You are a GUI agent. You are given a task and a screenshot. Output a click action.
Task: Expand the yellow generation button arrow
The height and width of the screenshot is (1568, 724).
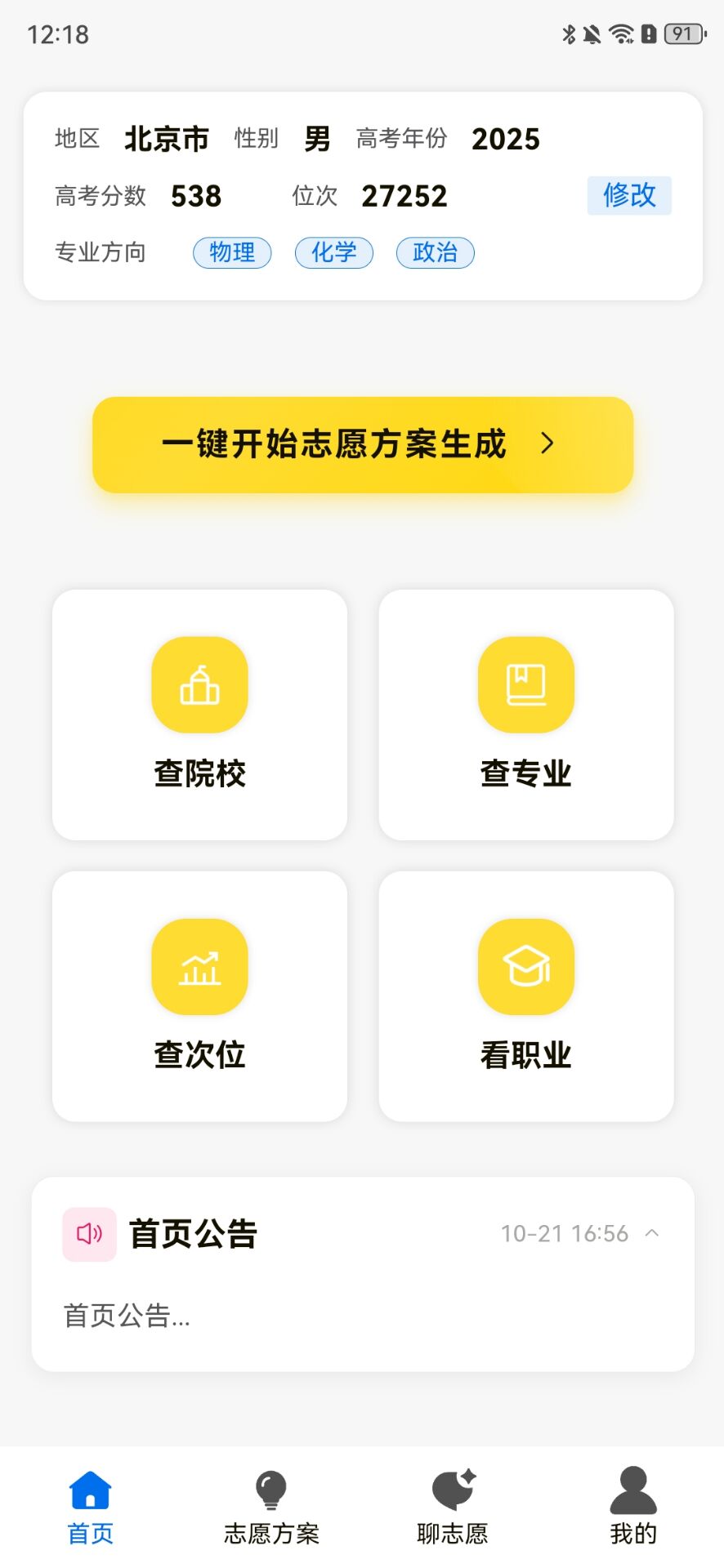coord(546,444)
